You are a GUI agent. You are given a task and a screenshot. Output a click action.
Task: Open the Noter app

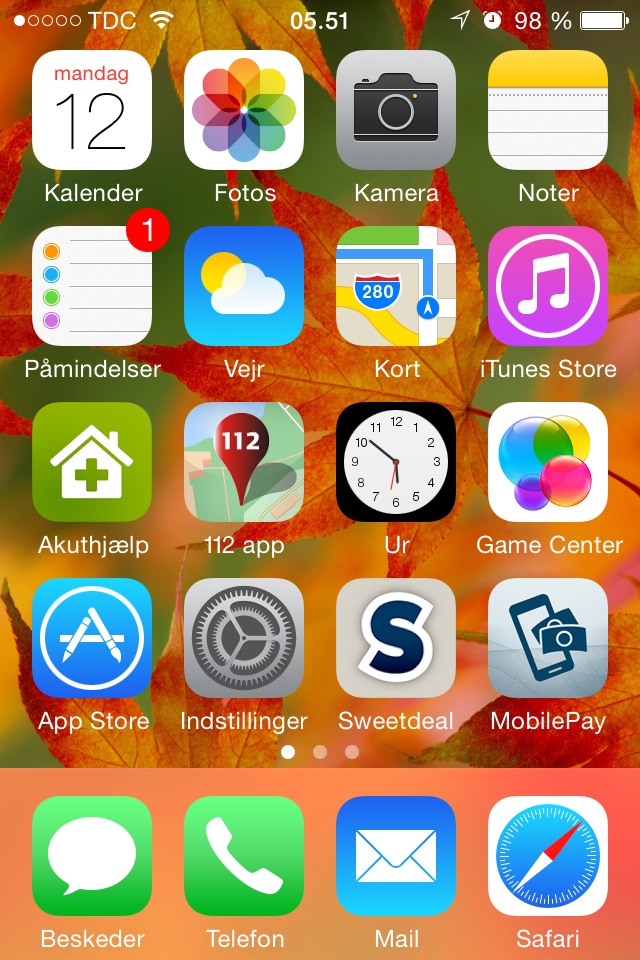point(548,110)
